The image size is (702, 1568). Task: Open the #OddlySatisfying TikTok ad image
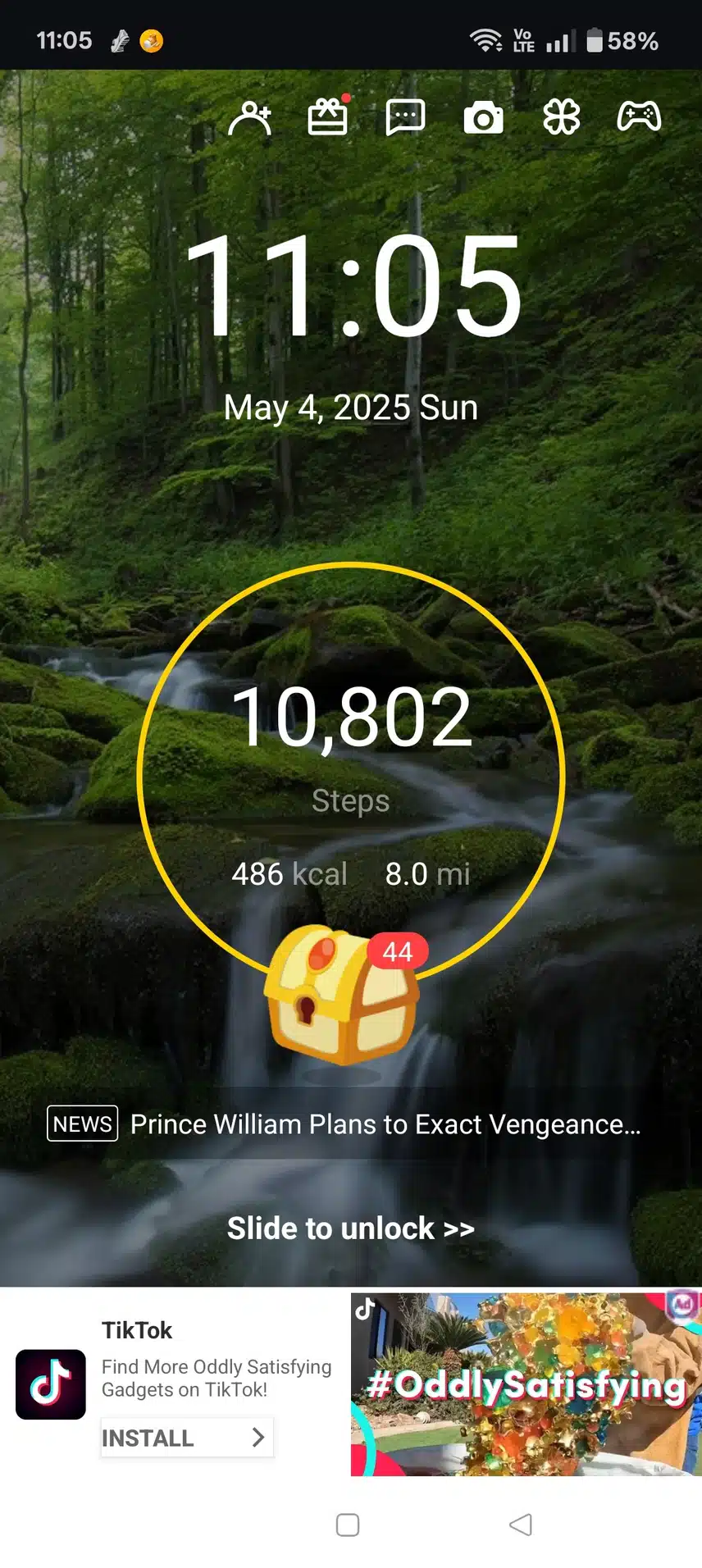(x=526, y=1384)
